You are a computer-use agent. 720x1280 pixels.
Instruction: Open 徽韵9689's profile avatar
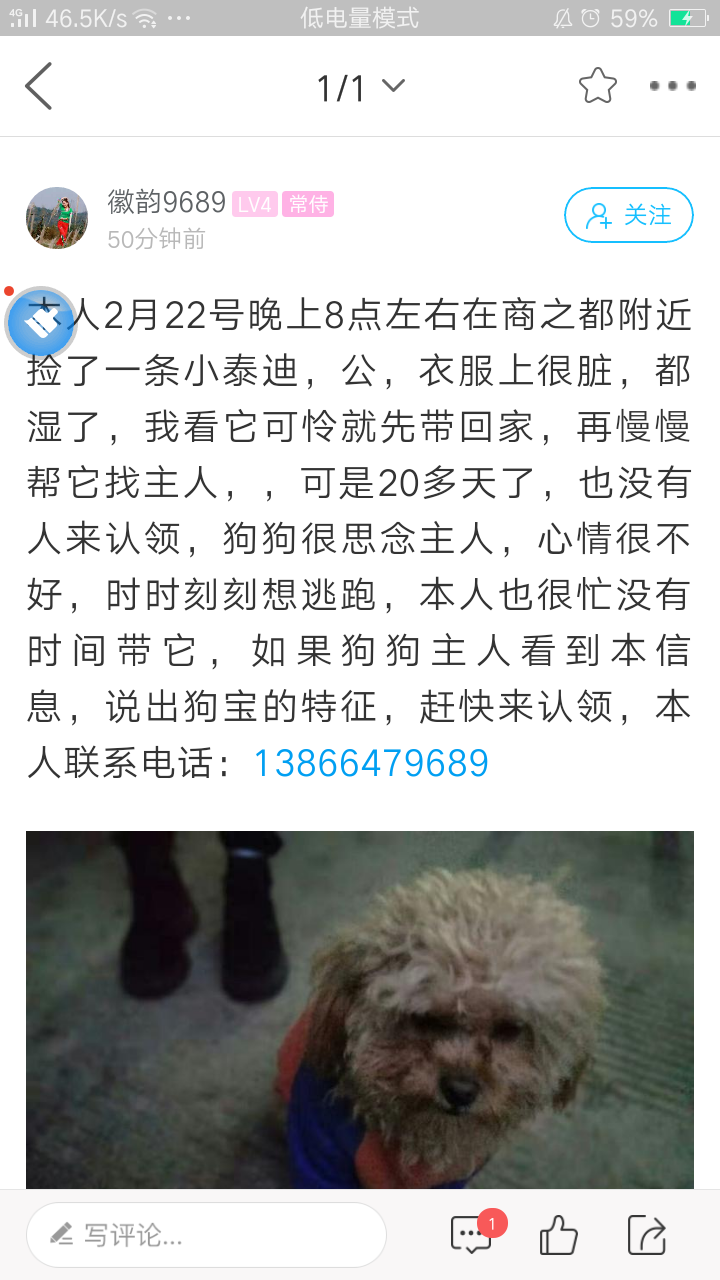pos(57,217)
